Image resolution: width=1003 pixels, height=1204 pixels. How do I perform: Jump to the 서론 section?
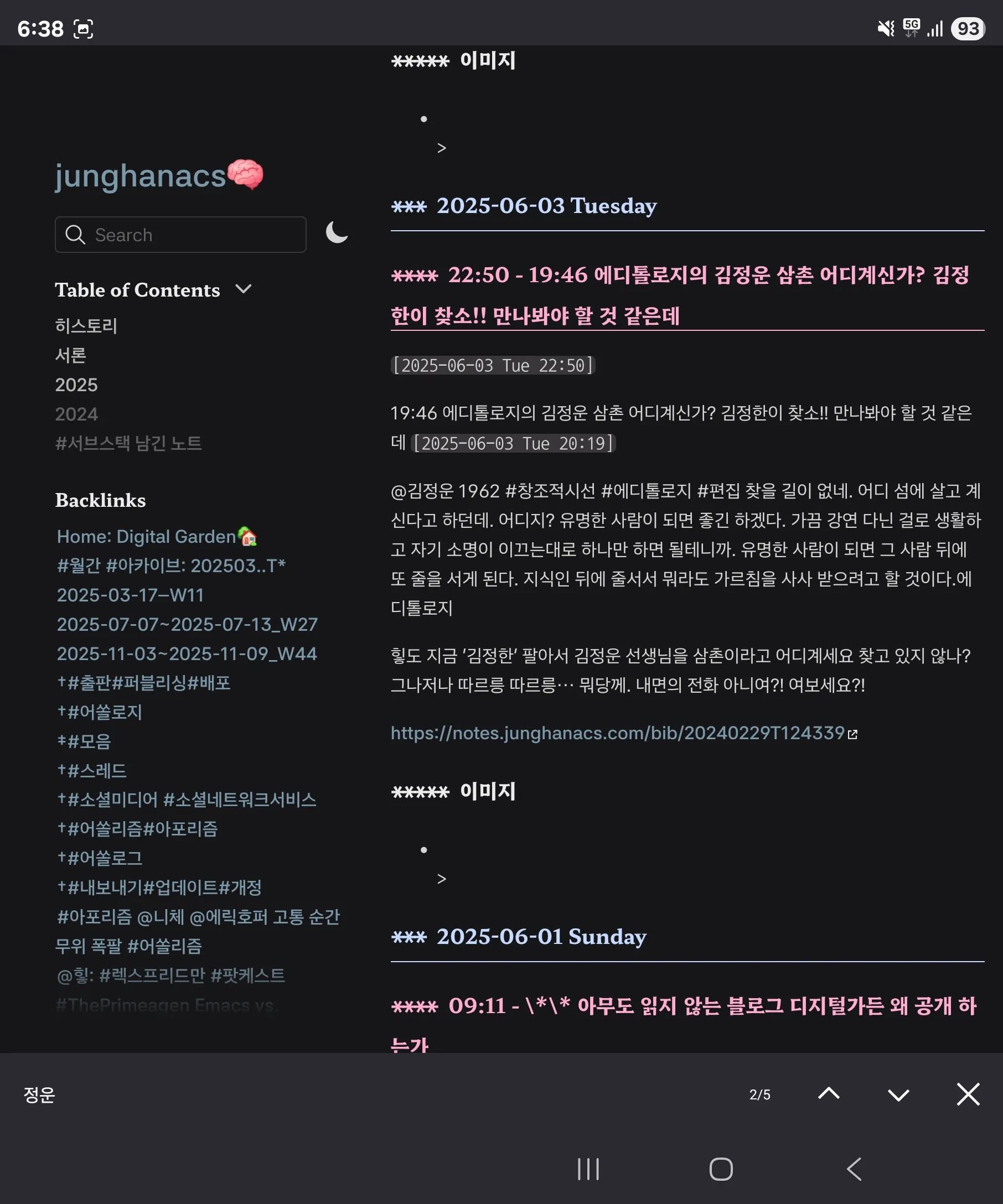pos(70,355)
